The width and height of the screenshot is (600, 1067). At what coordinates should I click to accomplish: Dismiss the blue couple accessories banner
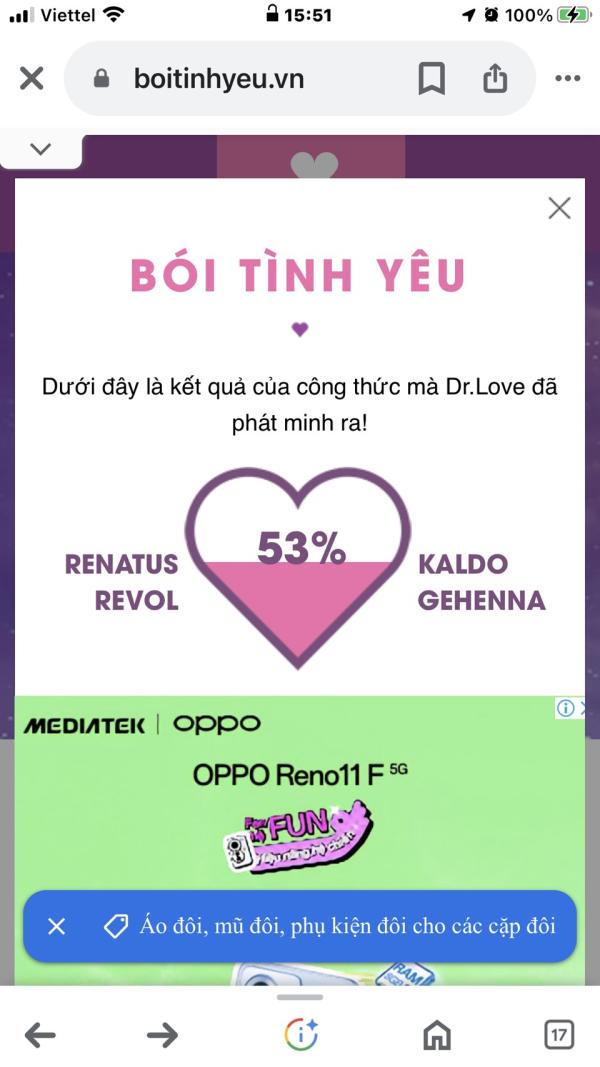[x=56, y=926]
